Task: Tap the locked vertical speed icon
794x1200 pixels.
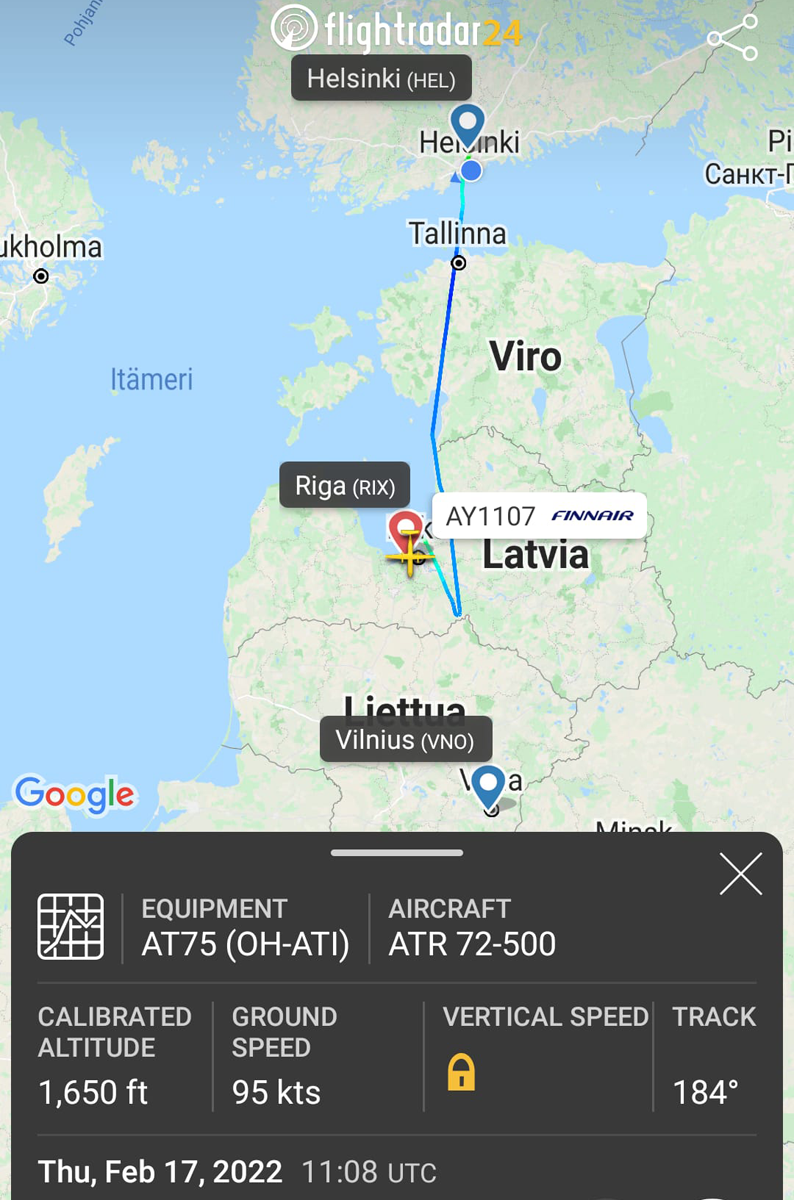Action: pyautogui.click(x=461, y=1073)
